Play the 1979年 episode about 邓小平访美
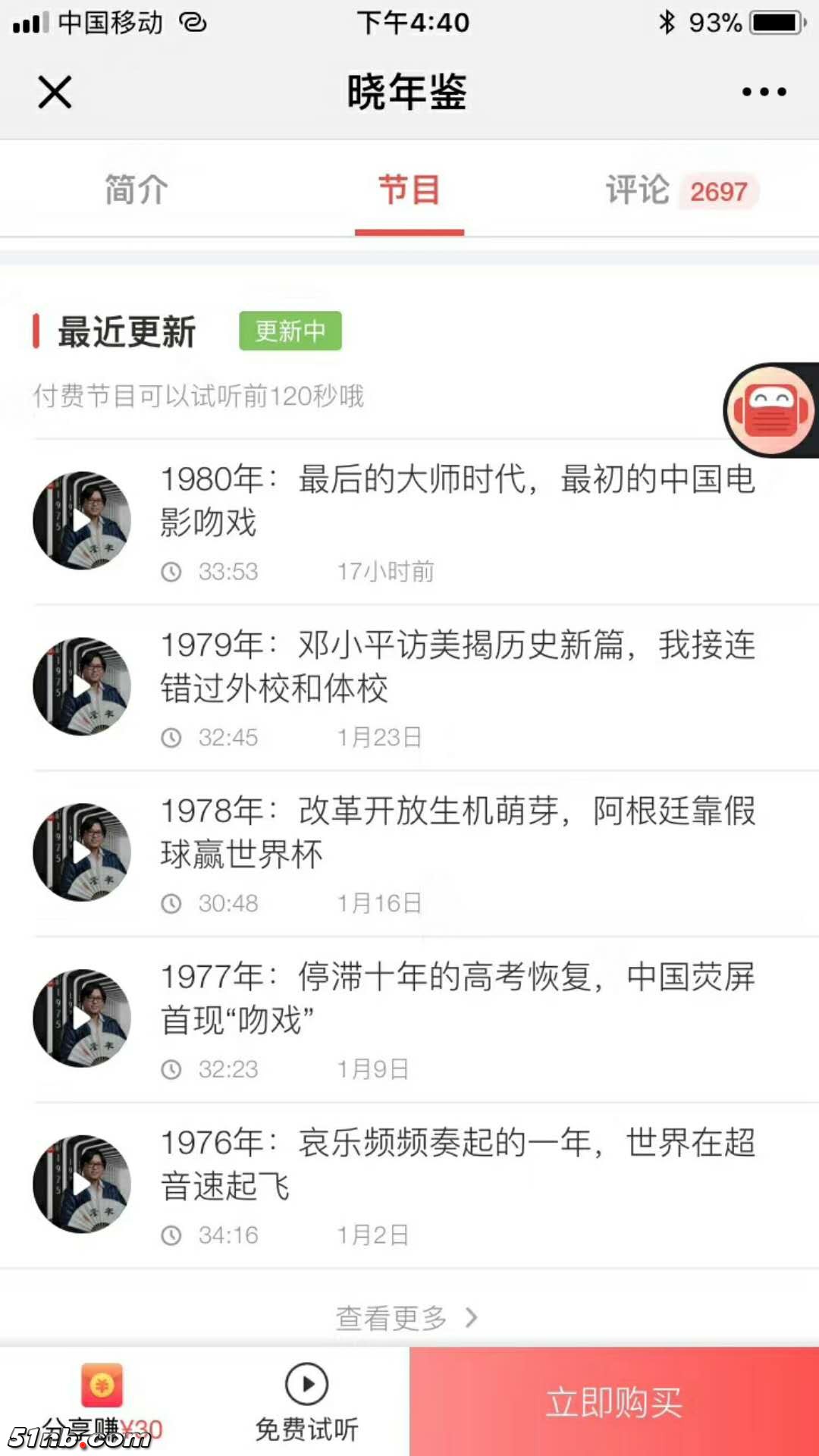819x1456 pixels. [81, 686]
